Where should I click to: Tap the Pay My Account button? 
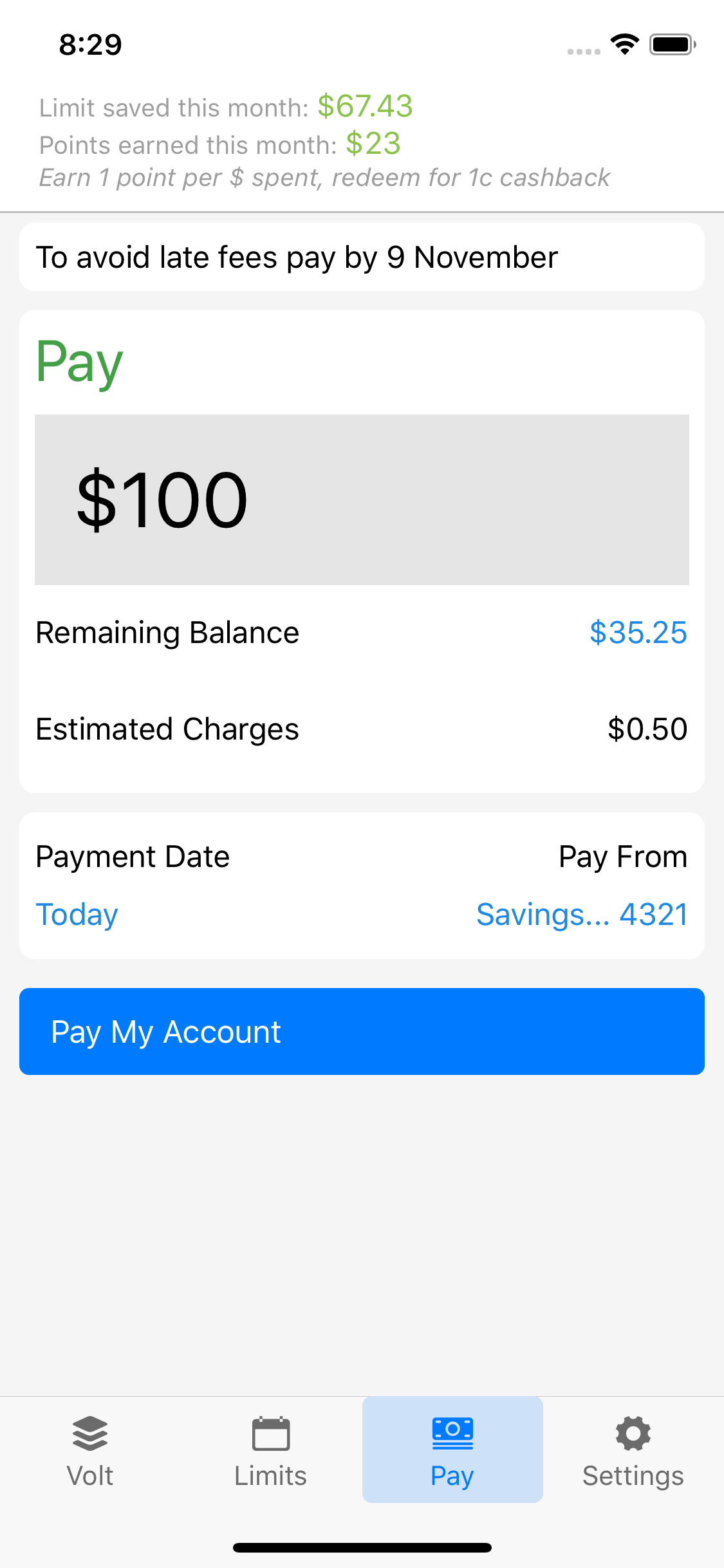[x=362, y=1031]
